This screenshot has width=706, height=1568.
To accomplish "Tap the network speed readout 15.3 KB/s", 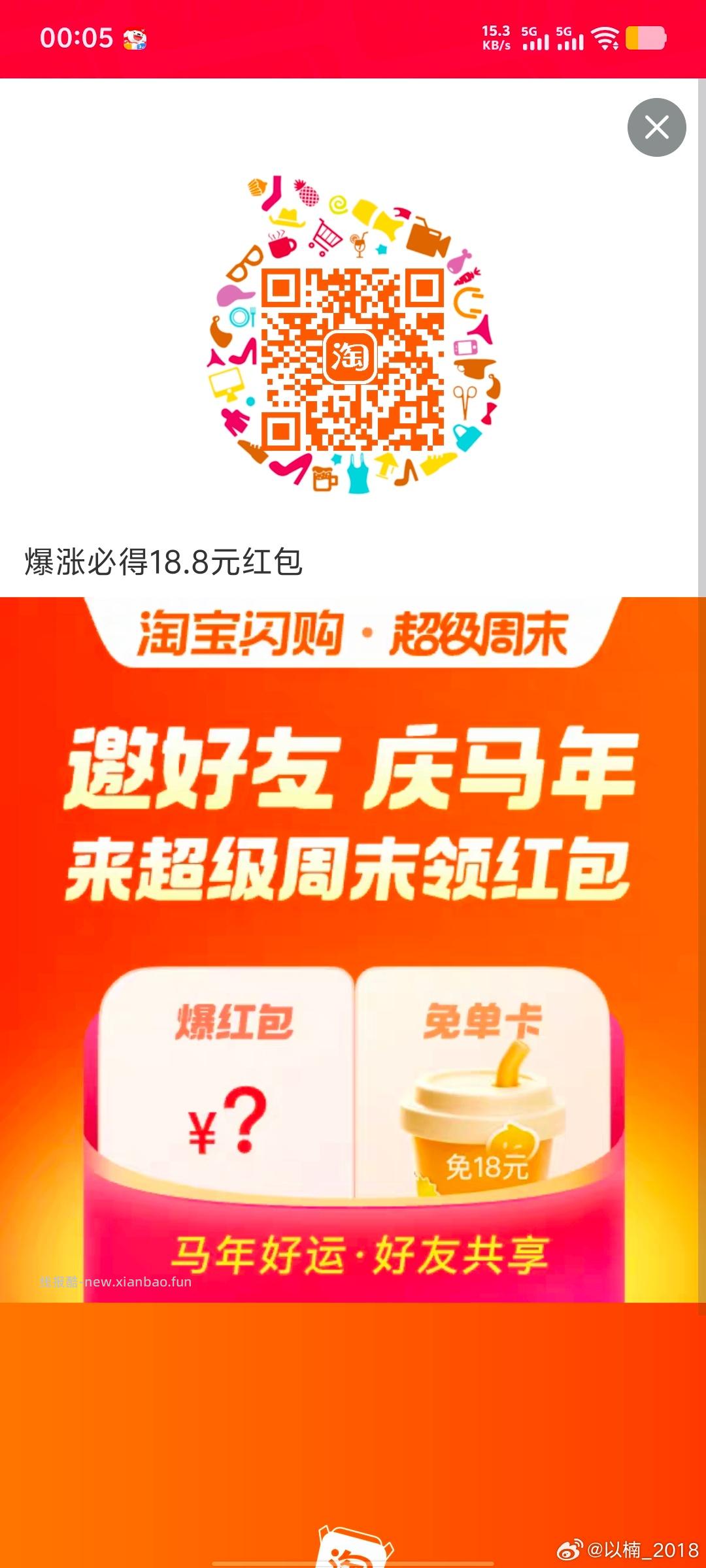I will tap(498, 39).
